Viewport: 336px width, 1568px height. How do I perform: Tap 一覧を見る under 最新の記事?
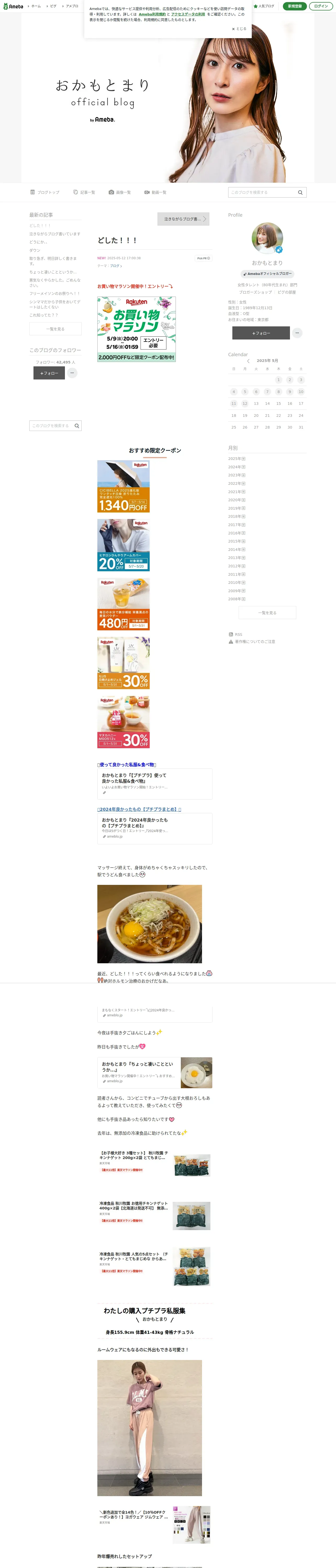[x=55, y=329]
